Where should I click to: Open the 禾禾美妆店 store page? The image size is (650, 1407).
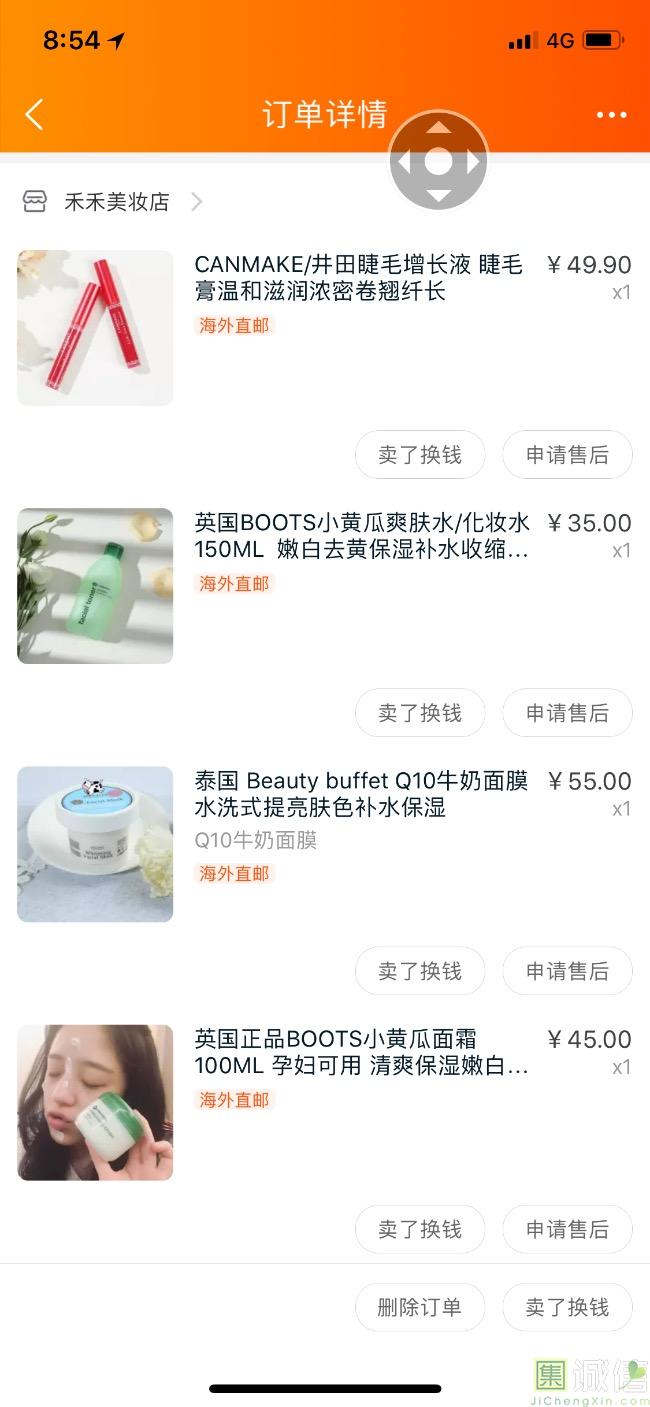click(117, 202)
